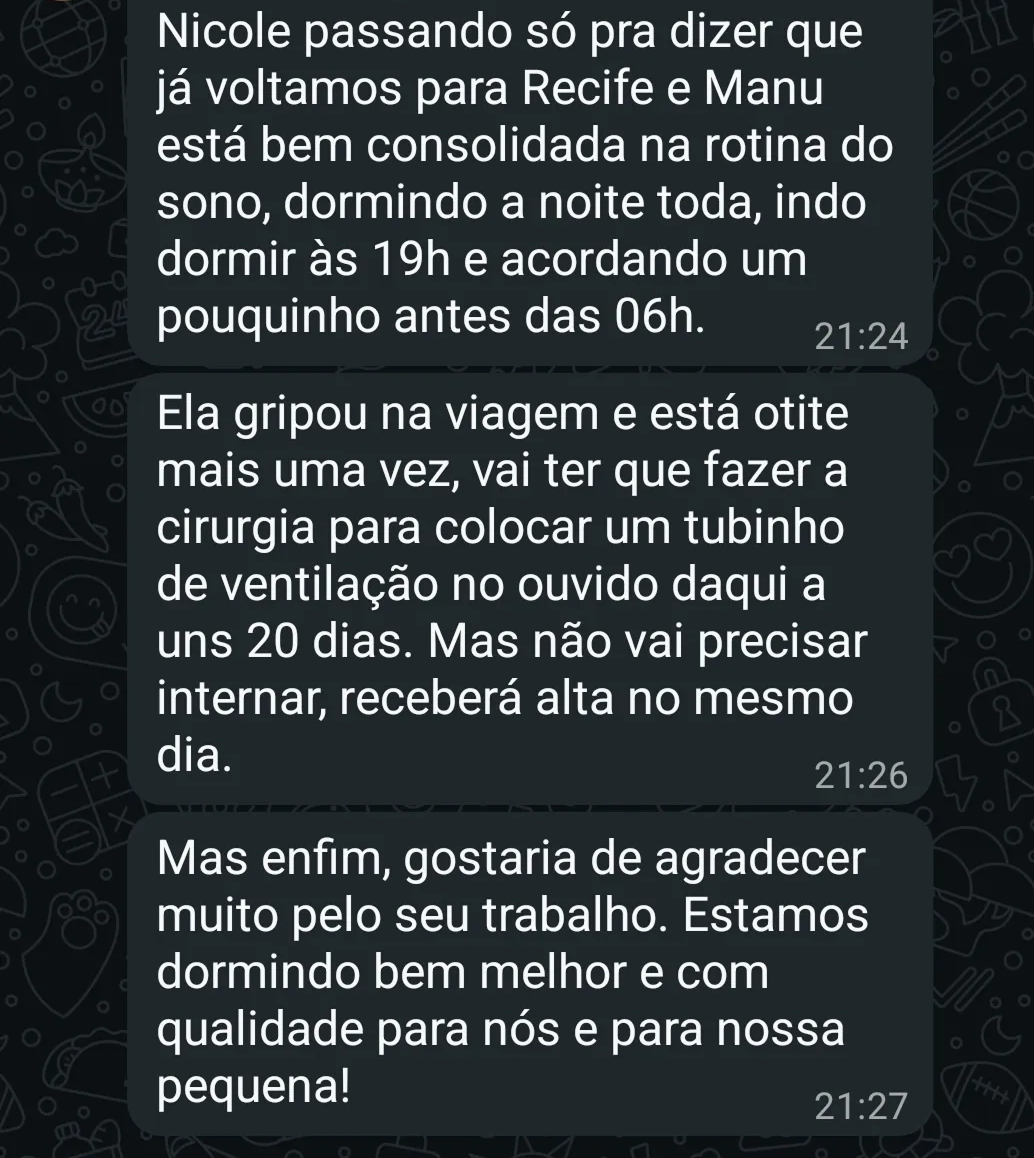Tap the 21:27 timestamp
The height and width of the screenshot is (1158, 1034).
point(861,1106)
